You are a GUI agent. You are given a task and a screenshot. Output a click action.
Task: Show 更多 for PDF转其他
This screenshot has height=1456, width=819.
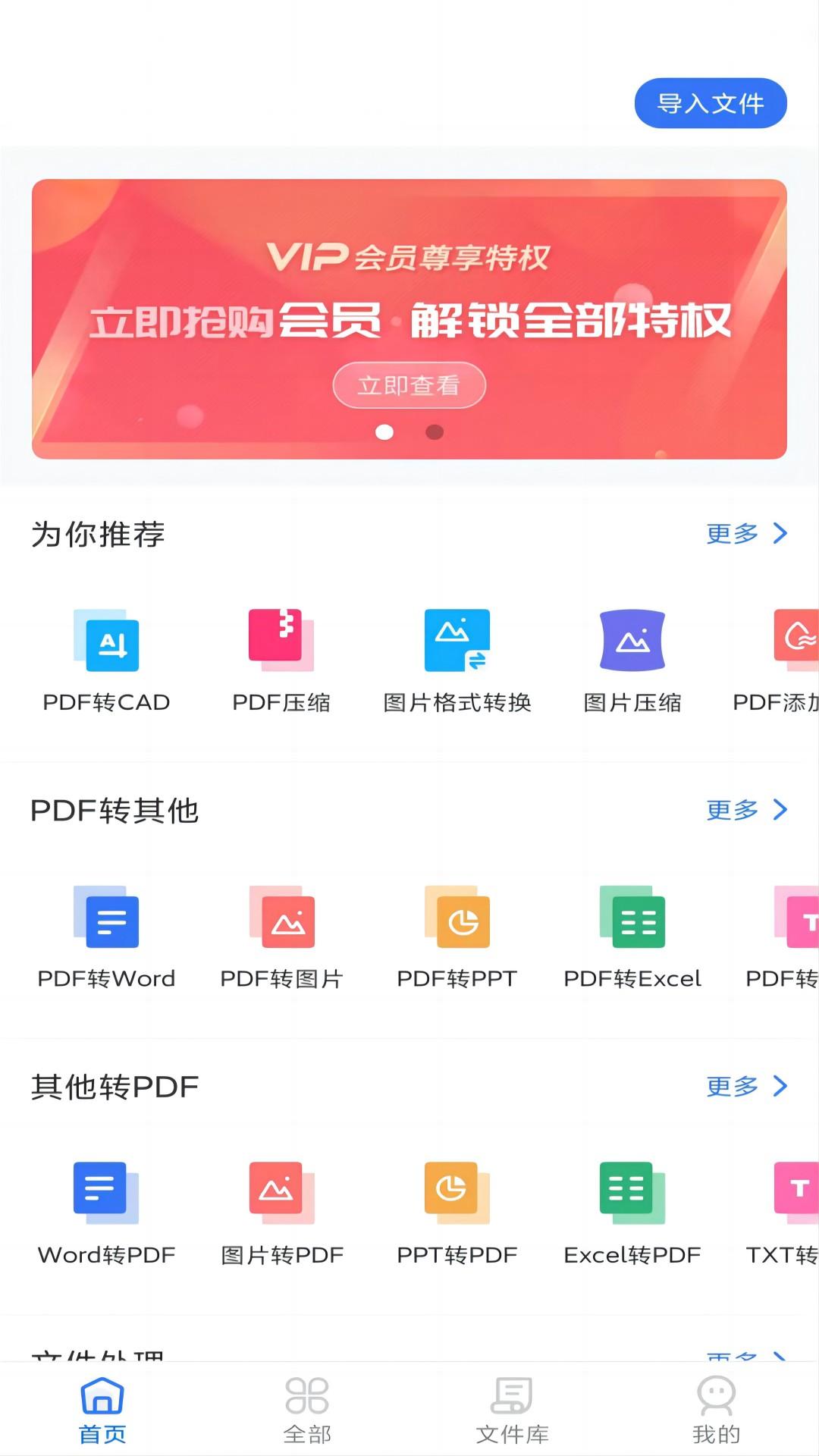[746, 810]
